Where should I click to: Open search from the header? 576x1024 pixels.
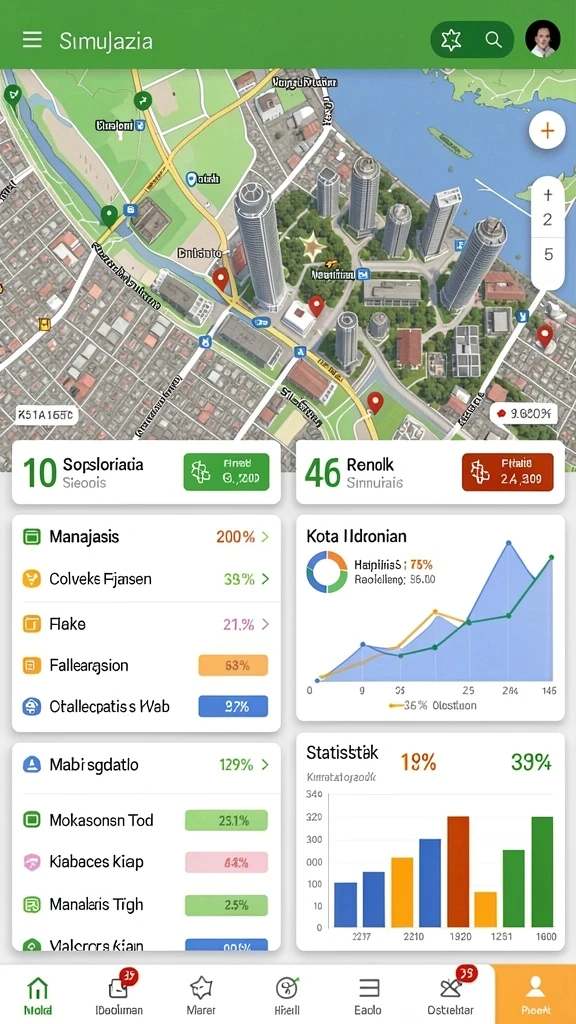(494, 40)
